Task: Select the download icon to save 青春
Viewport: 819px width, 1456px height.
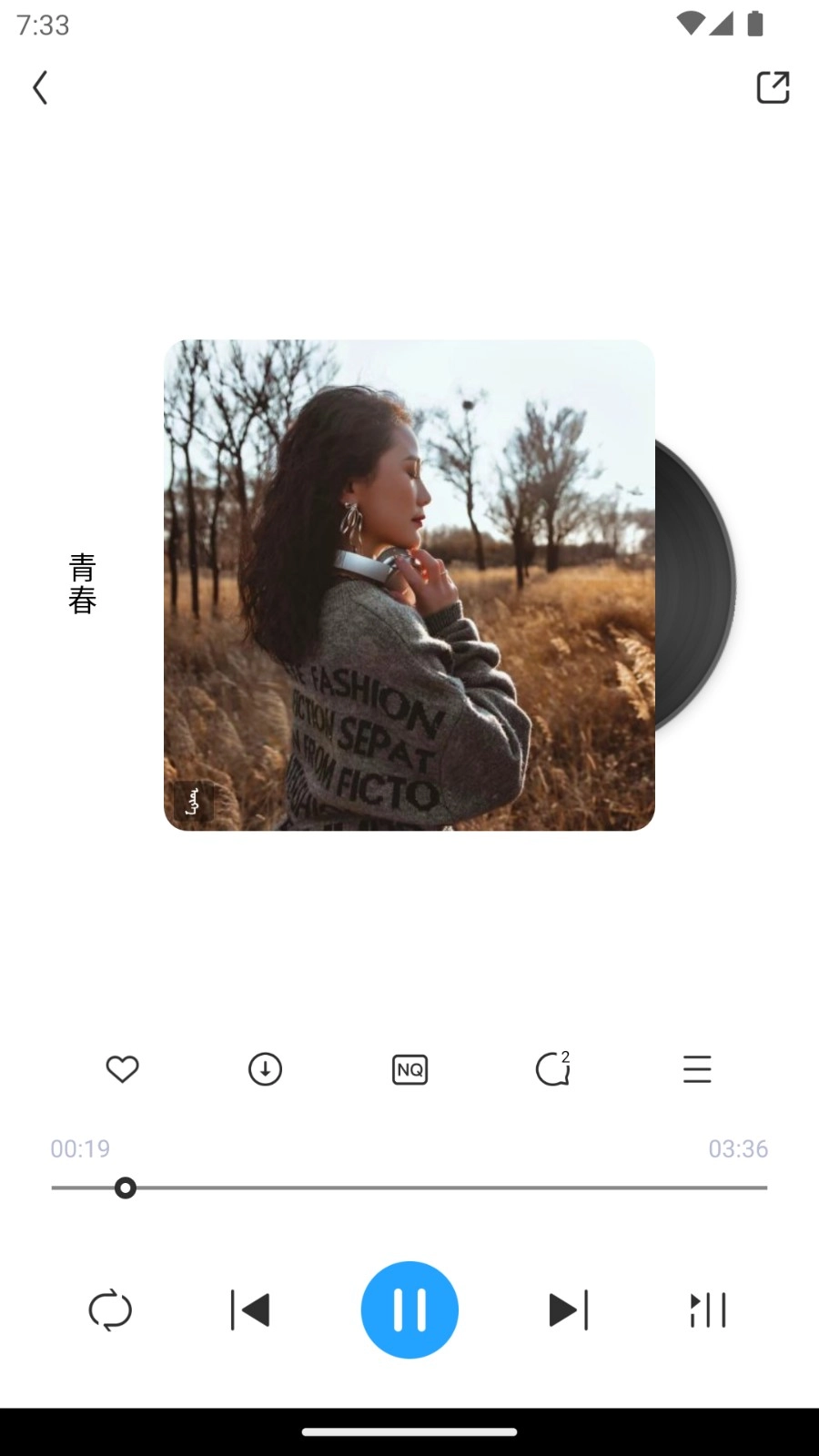Action: [265, 1069]
